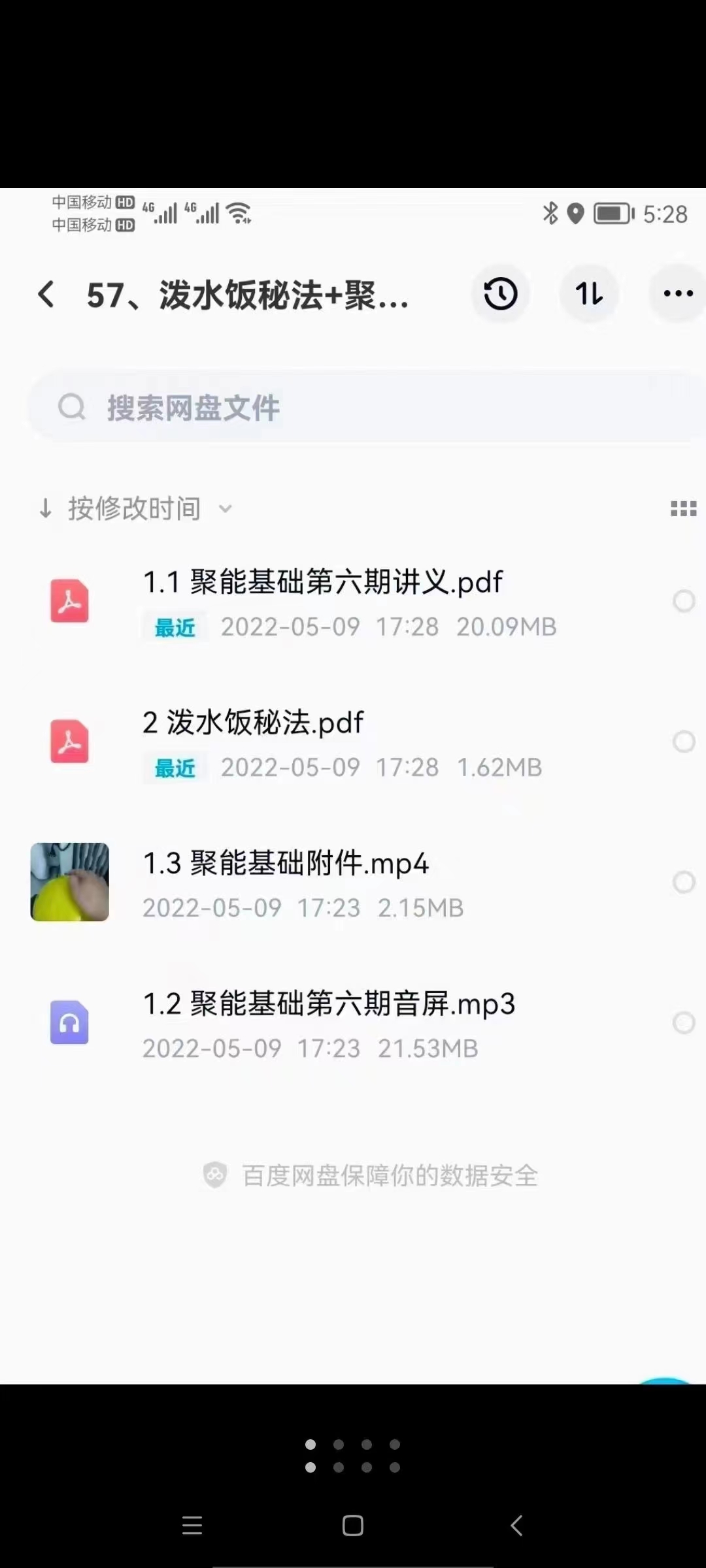
Task: Select the checkbox for 聚能基础附件.mp4
Action: [x=683, y=882]
